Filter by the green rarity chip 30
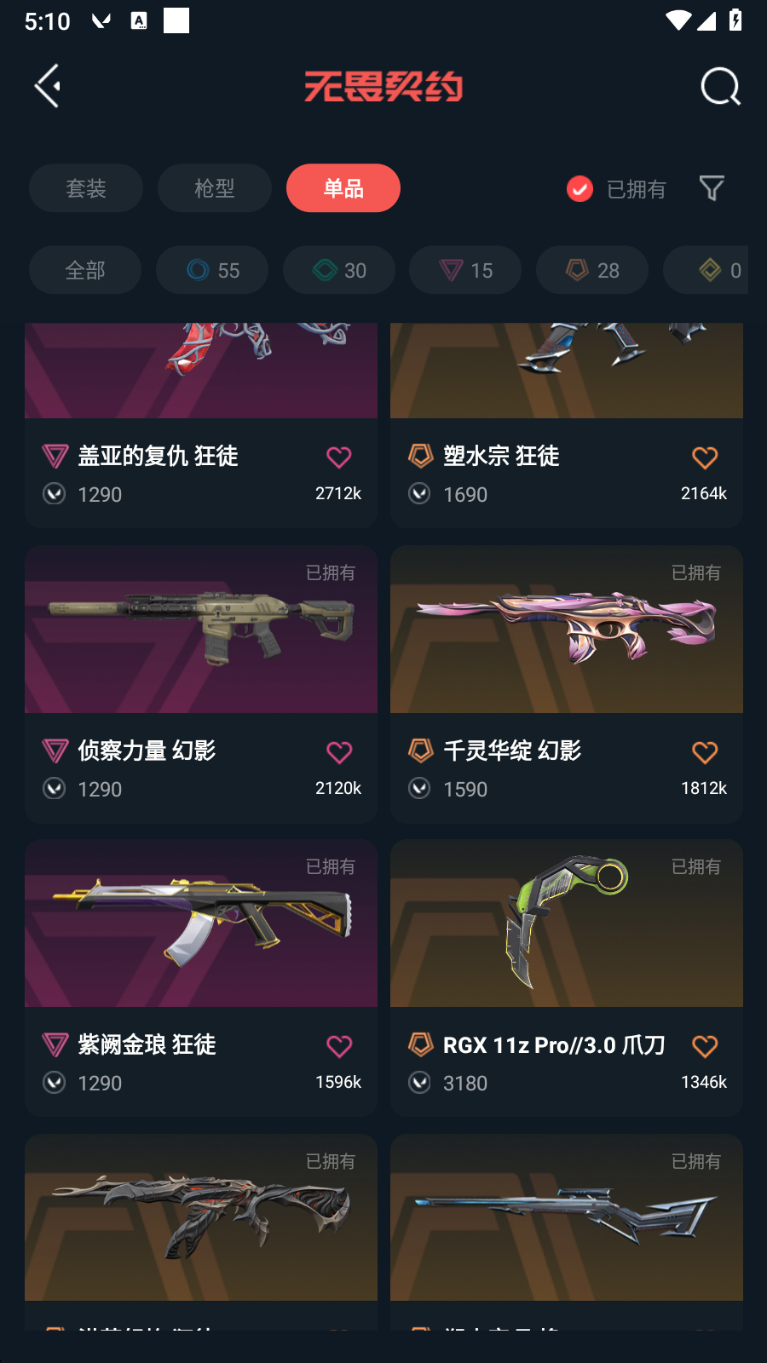This screenshot has width=767, height=1363. 339,270
